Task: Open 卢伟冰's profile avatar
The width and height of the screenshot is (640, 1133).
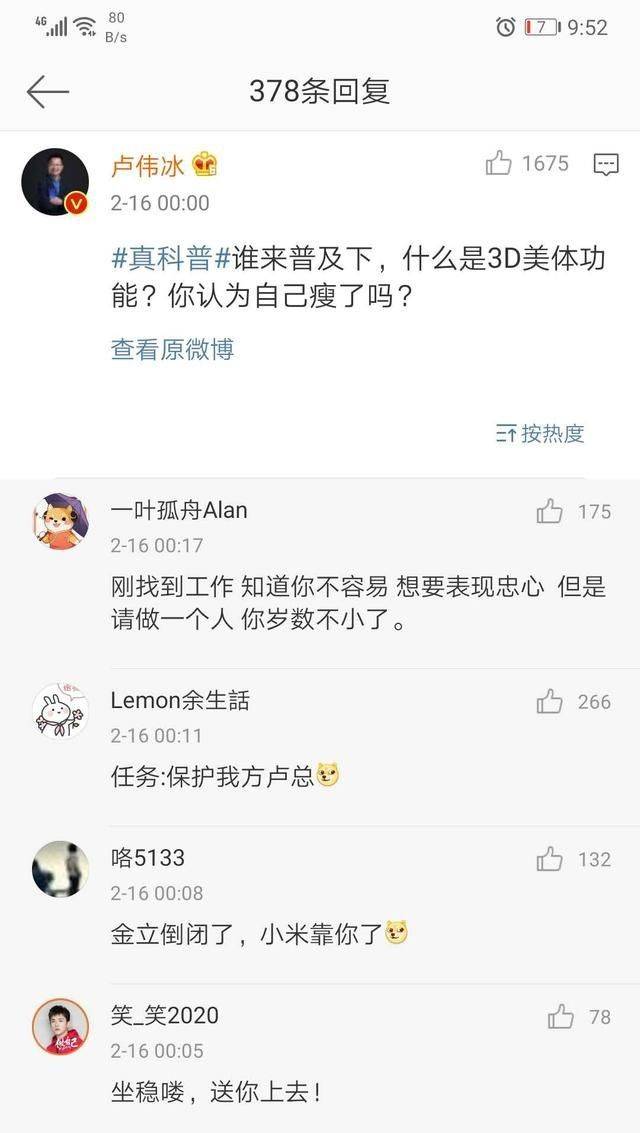Action: coord(56,182)
